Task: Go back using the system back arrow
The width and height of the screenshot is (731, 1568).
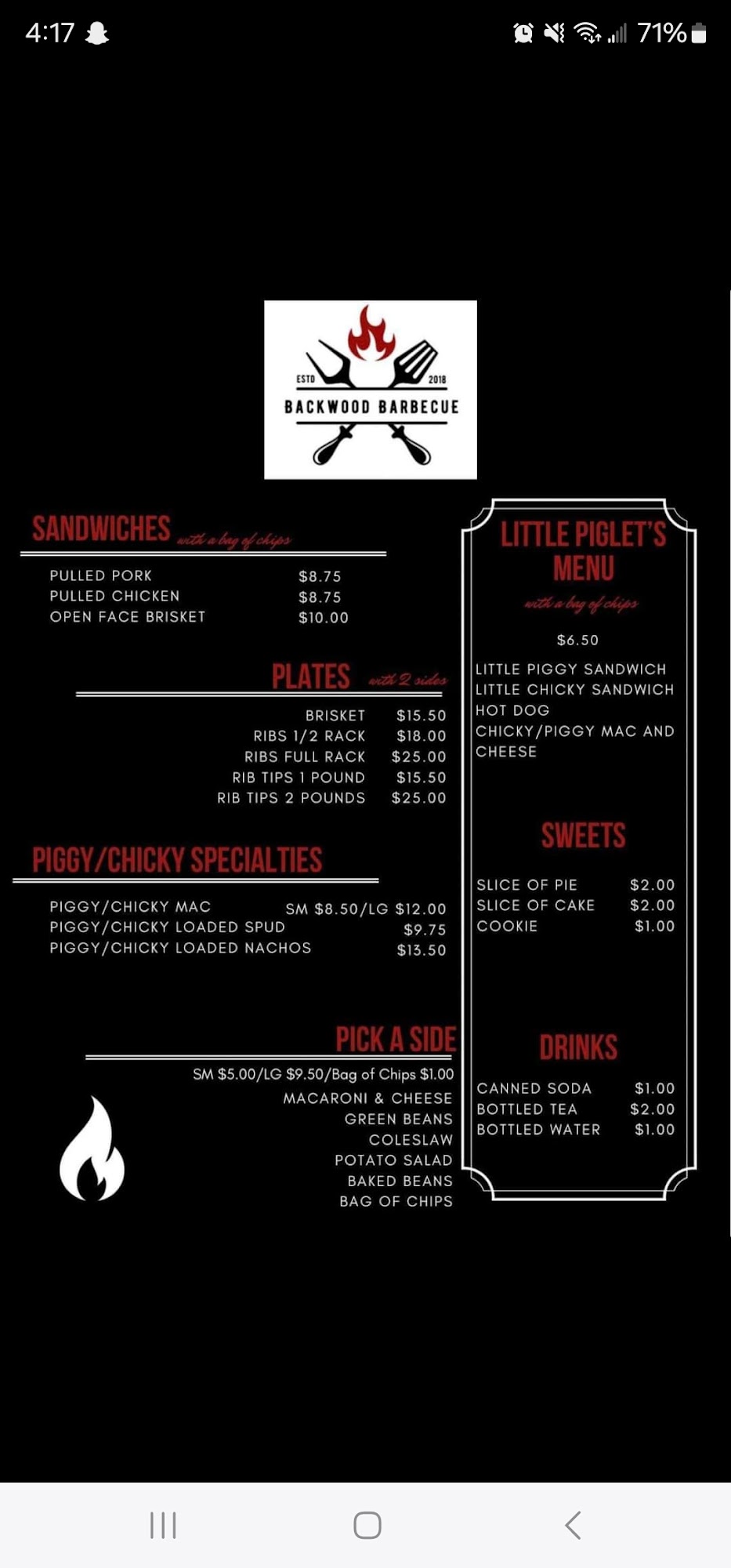Action: (573, 1525)
